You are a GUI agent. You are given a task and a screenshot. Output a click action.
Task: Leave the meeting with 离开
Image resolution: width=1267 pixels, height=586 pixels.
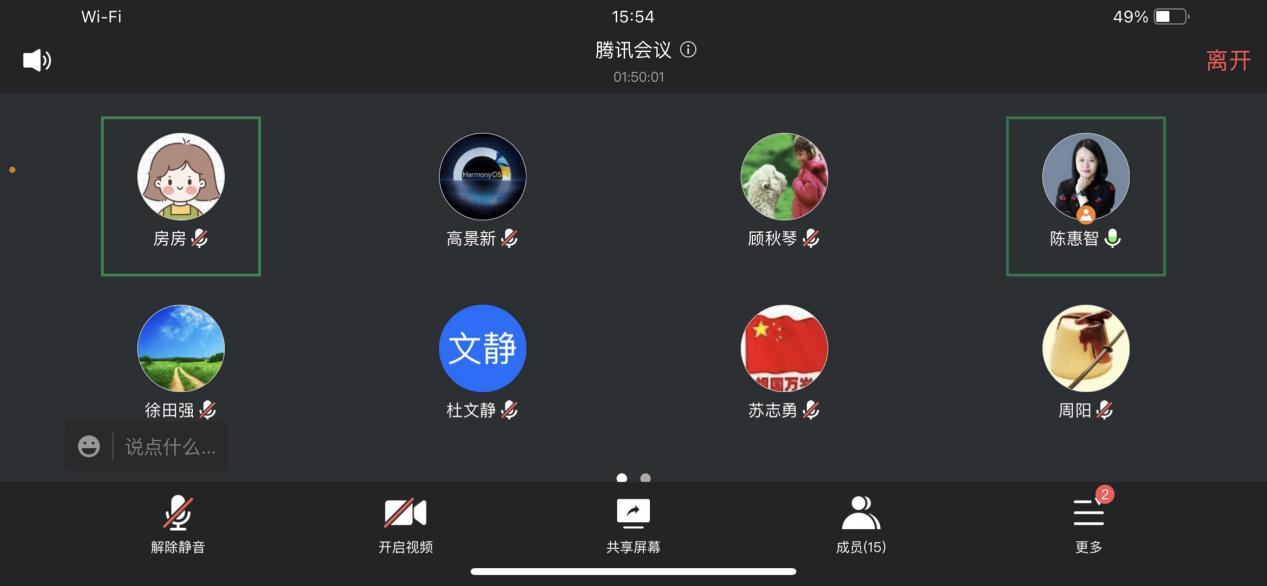click(x=1228, y=60)
